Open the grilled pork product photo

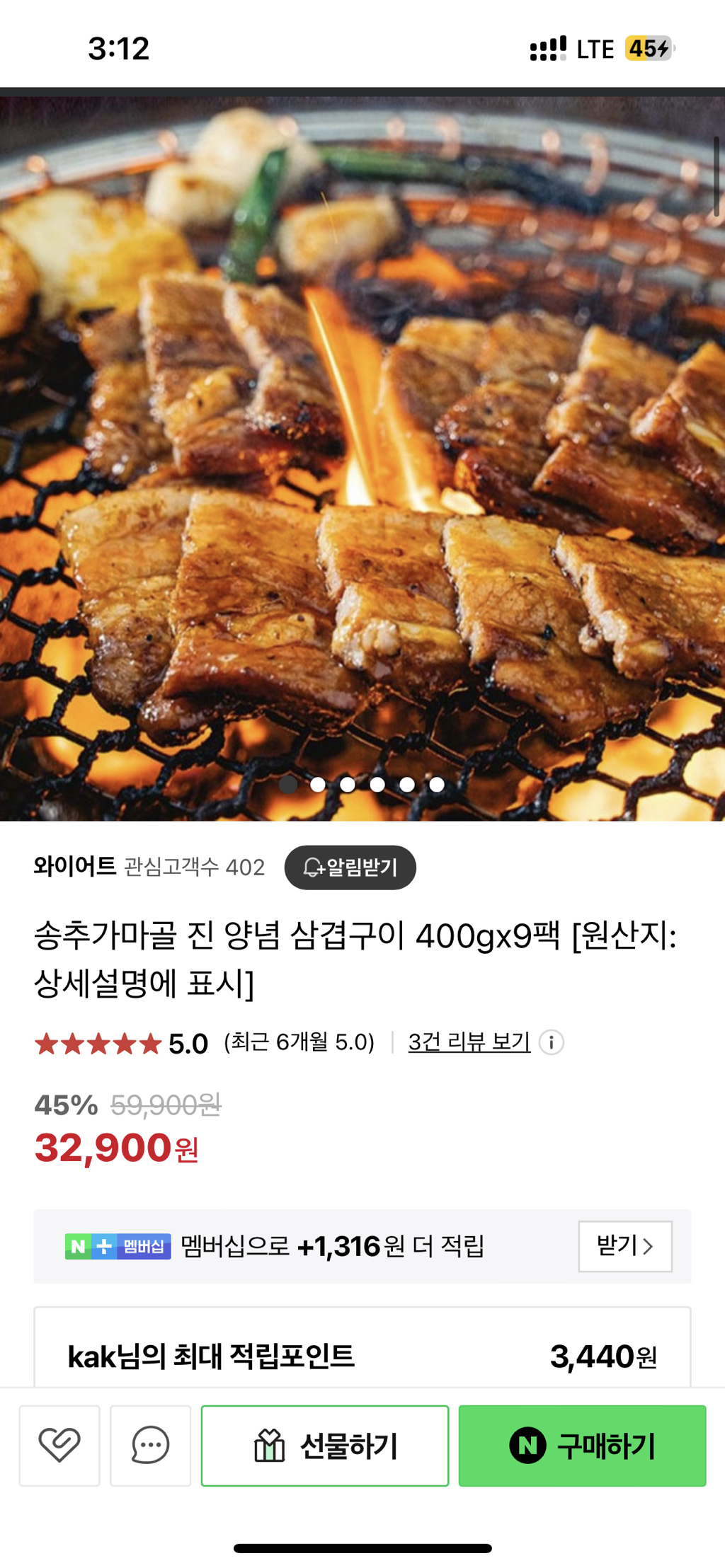pos(362,453)
